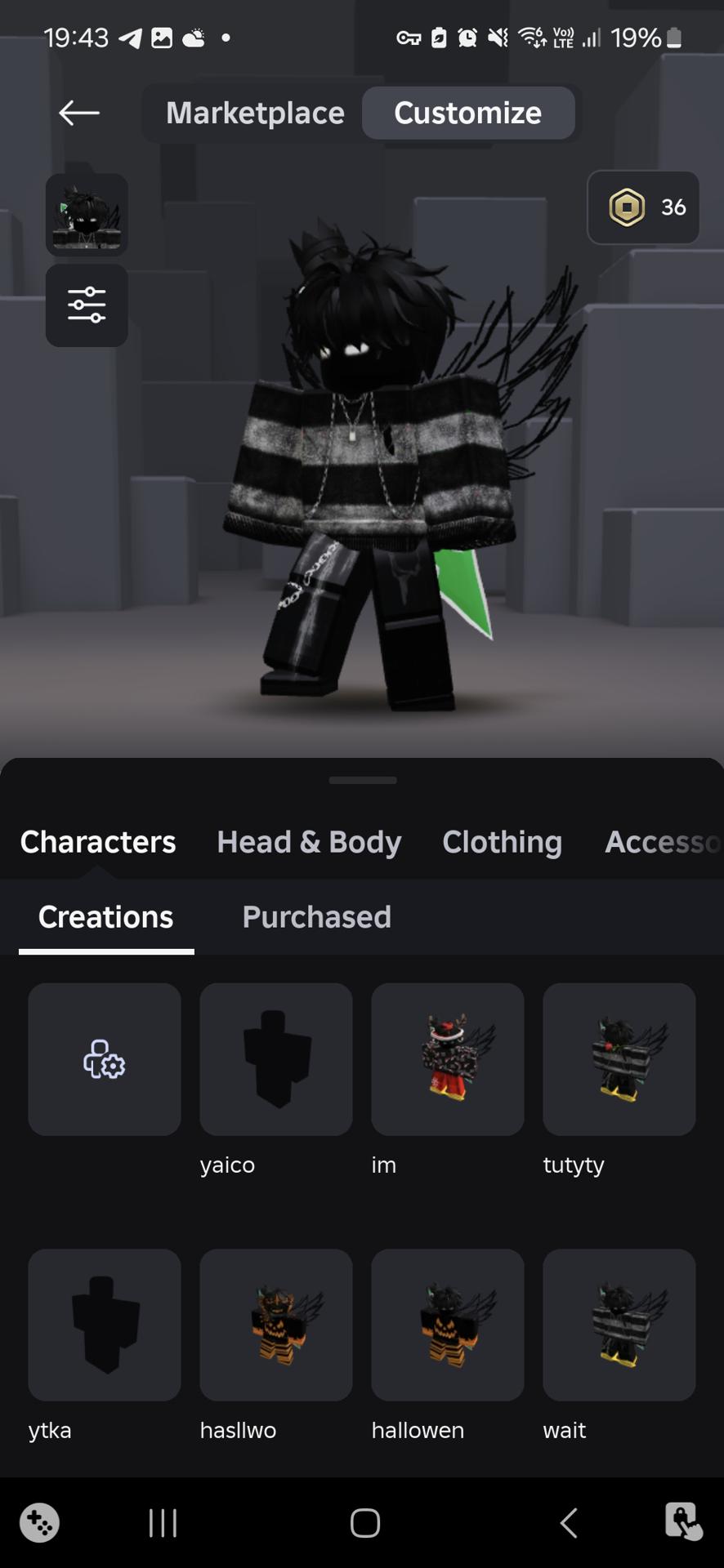The image size is (724, 1568).
Task: Choose the tutyty outfit
Action: 619,1059
